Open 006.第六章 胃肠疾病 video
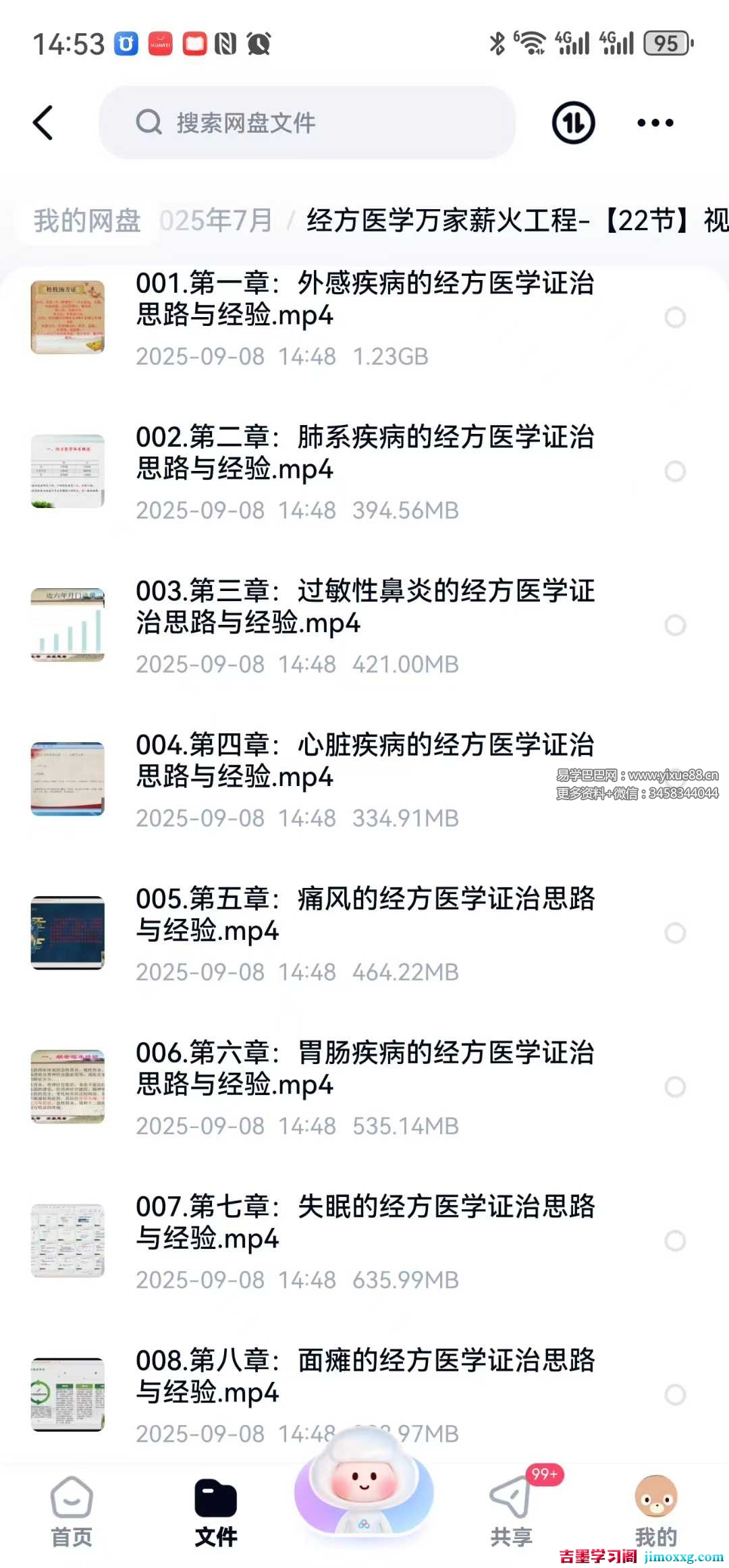This screenshot has height=1568, width=729. point(364,1068)
